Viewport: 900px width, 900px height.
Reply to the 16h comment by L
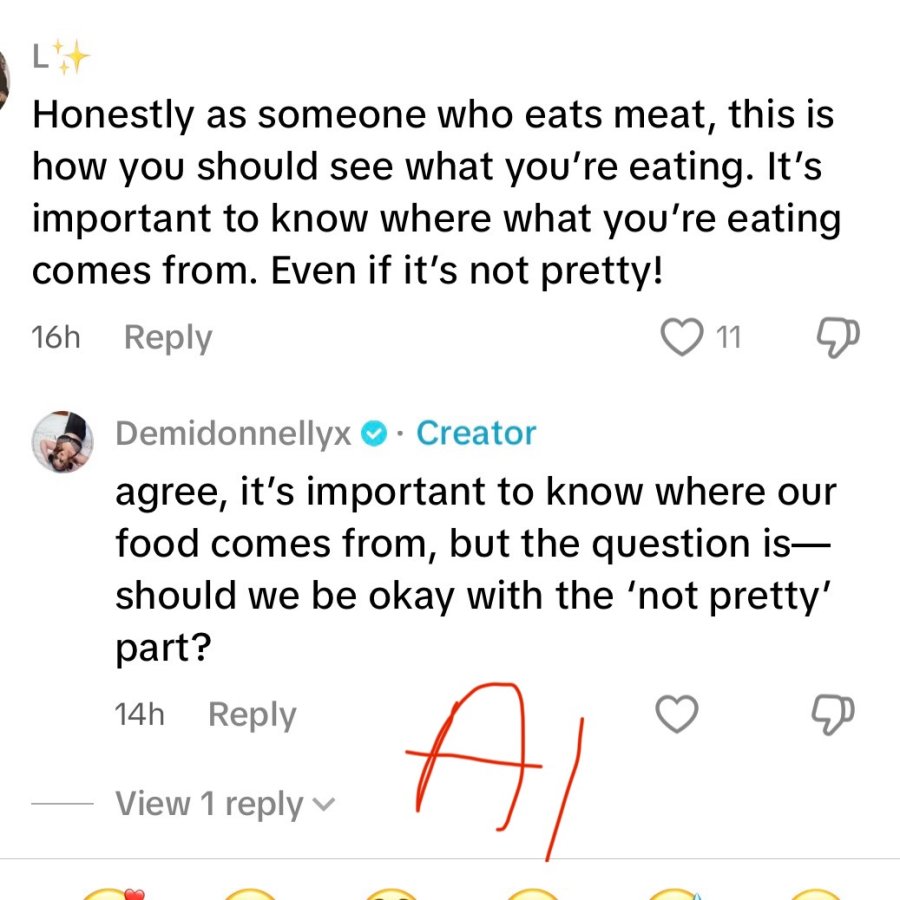click(x=168, y=337)
